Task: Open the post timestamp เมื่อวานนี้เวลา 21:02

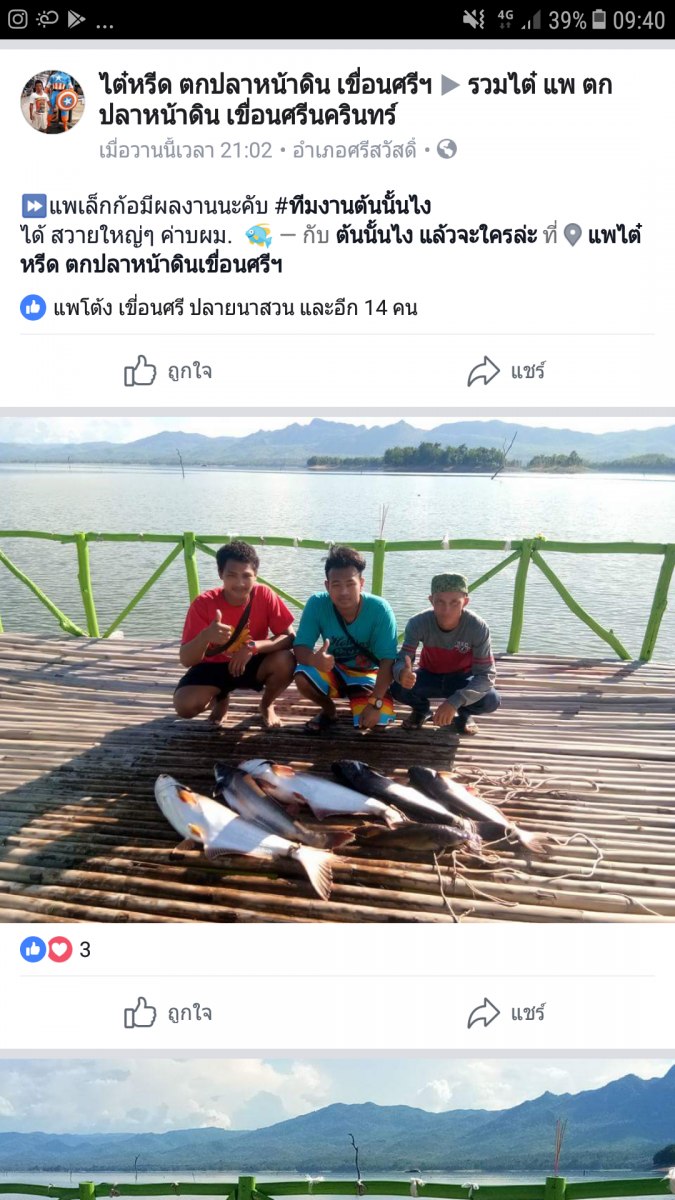Action: click(186, 150)
